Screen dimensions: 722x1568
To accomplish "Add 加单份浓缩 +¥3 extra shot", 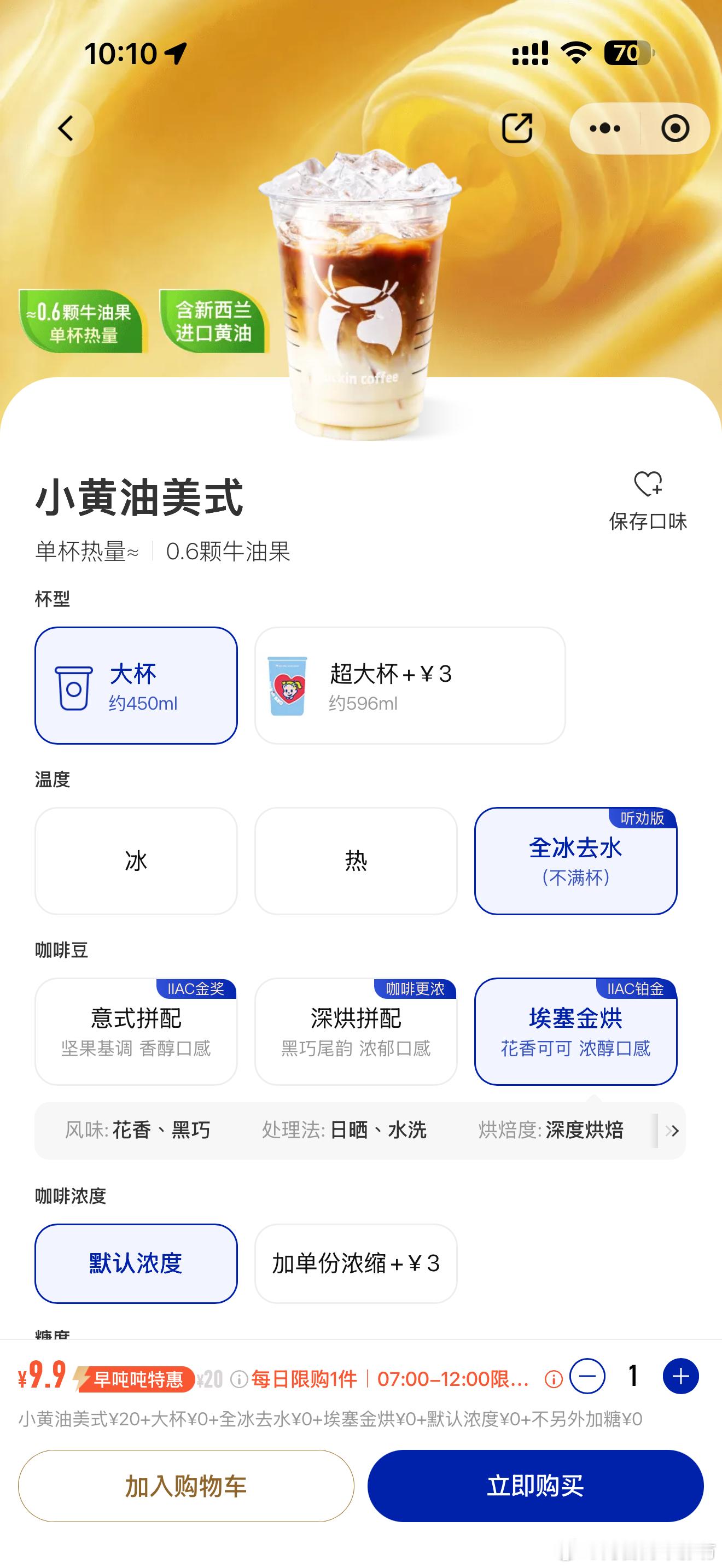I will click(356, 1263).
